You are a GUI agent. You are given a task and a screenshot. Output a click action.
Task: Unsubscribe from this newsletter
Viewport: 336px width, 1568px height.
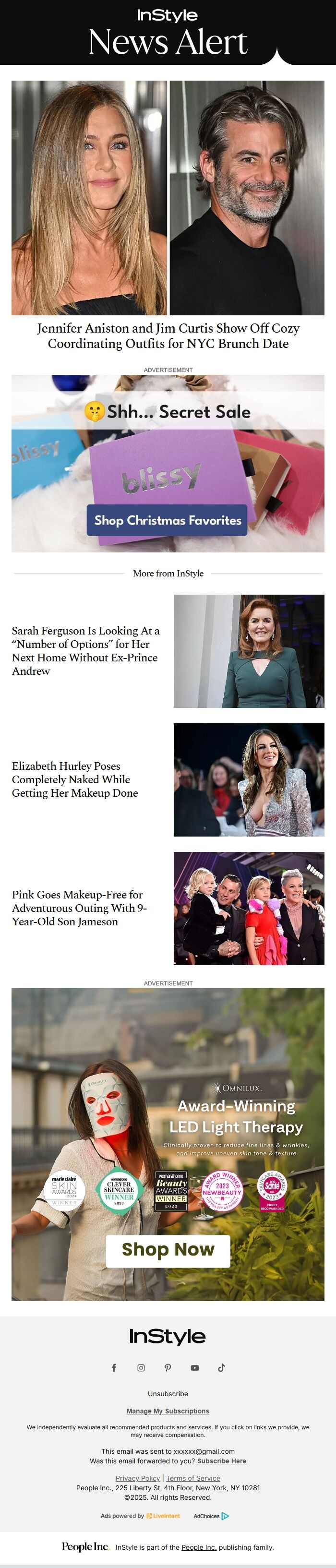click(x=168, y=1393)
